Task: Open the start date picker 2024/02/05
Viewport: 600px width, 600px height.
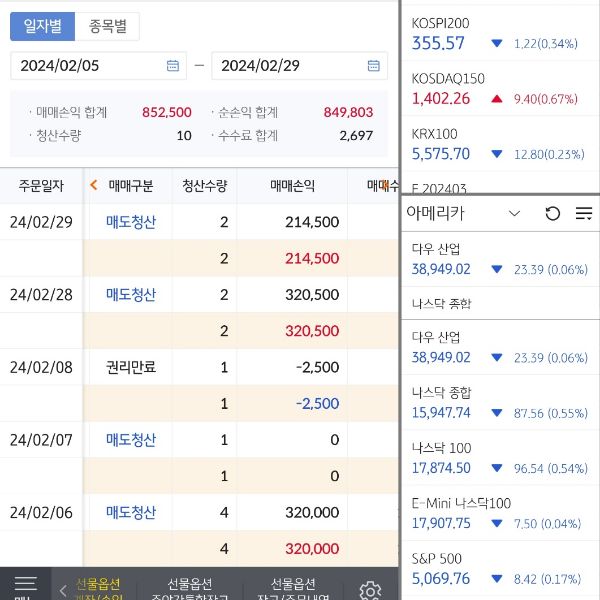Action: [172, 66]
